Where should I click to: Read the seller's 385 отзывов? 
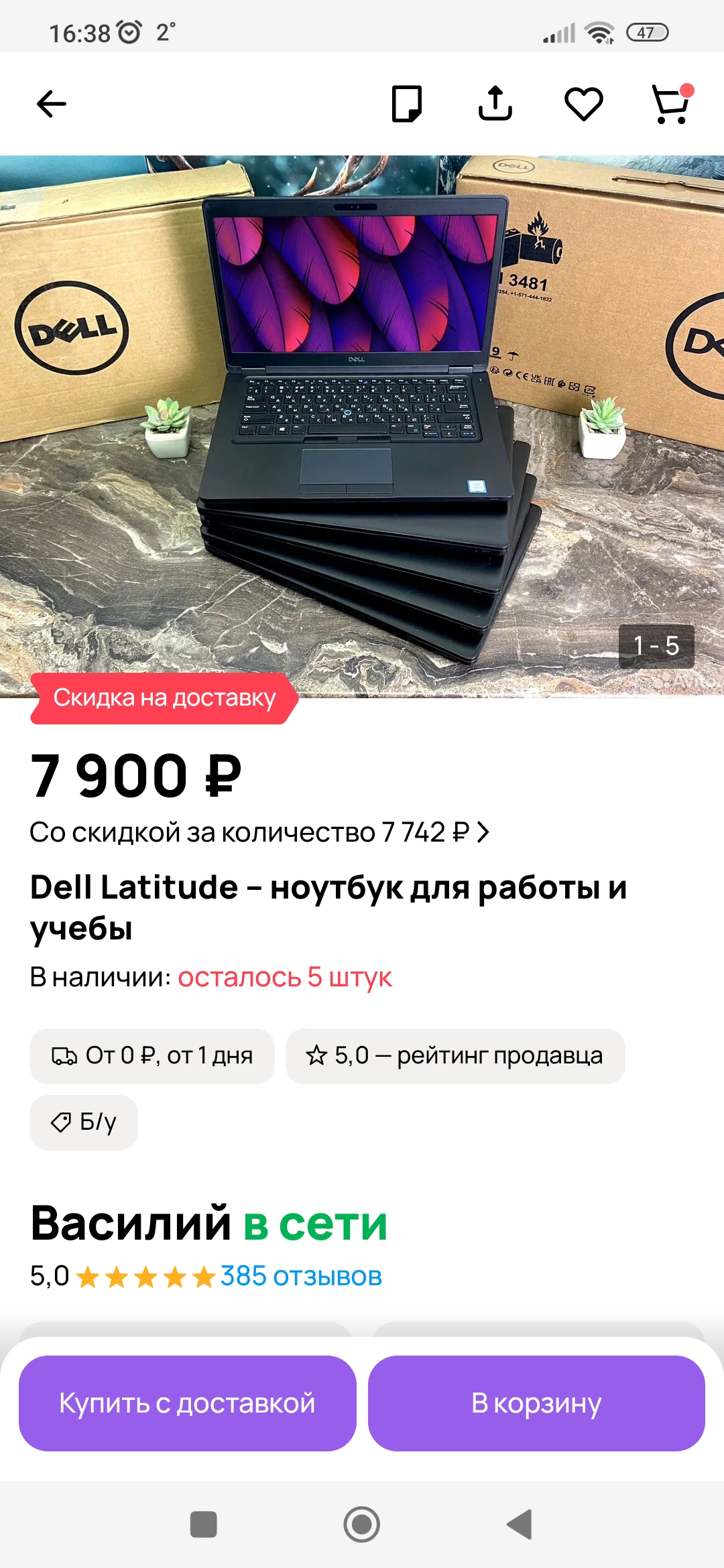(301, 1277)
